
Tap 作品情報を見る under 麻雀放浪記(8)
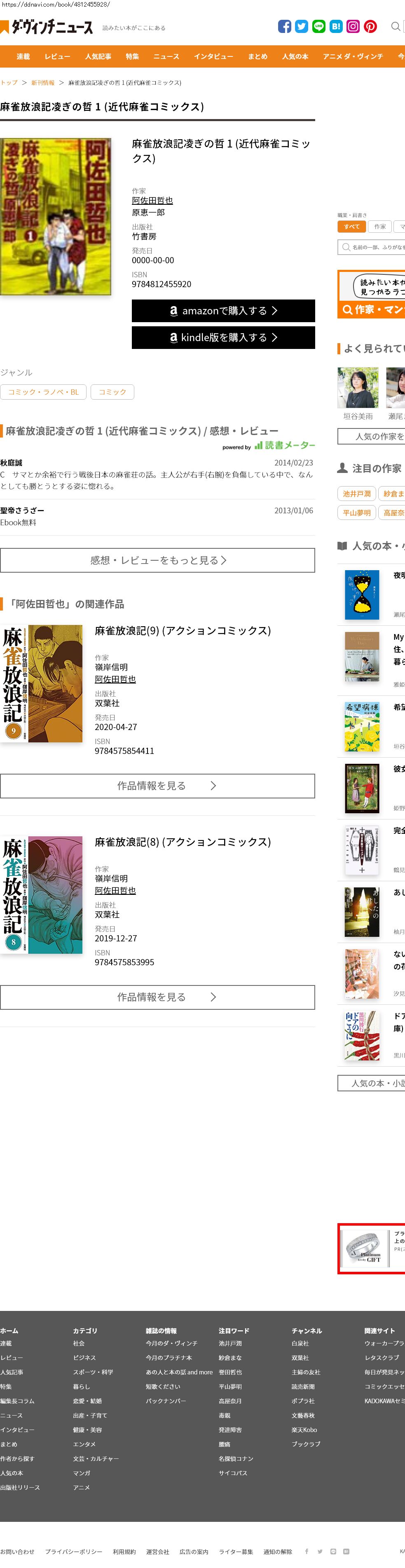(x=157, y=997)
